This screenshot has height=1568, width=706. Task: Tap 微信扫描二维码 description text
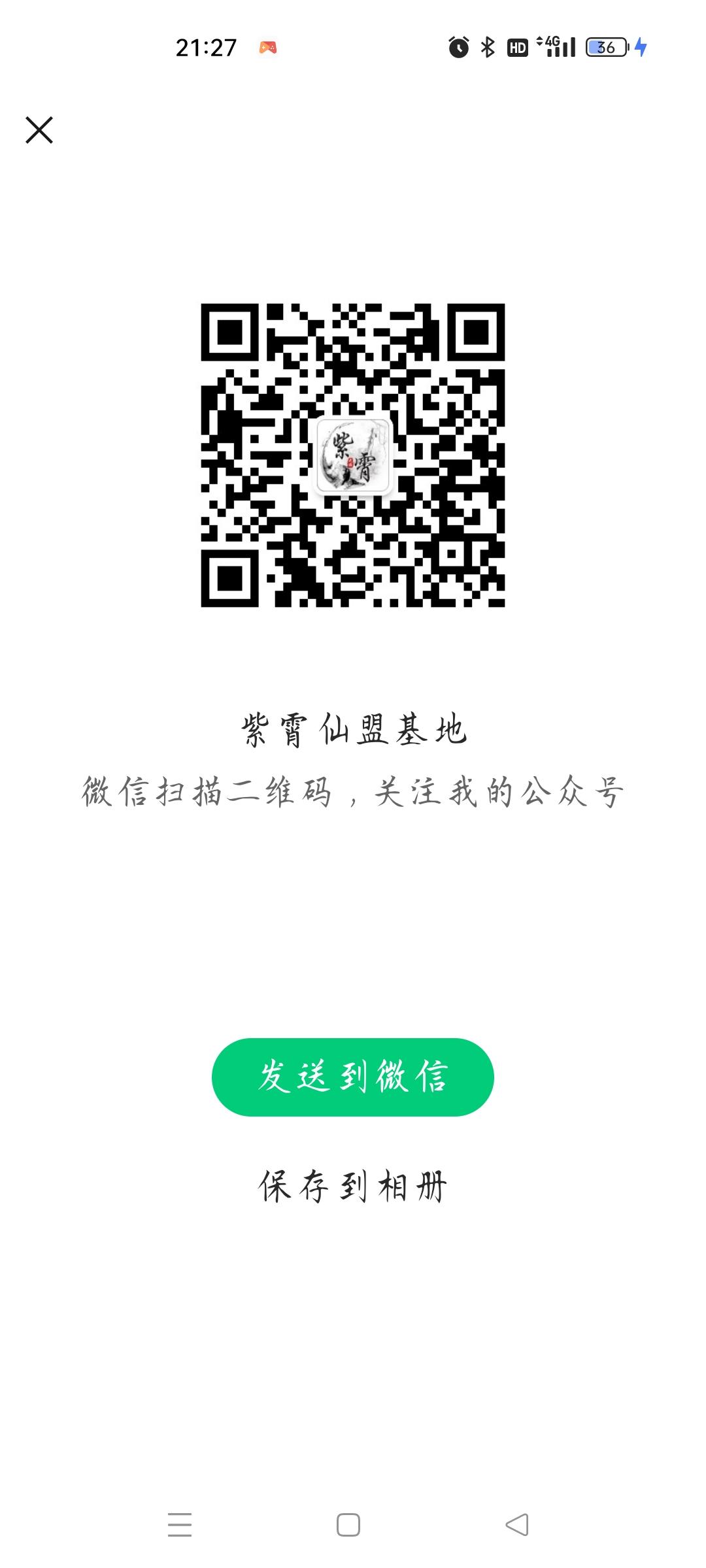coord(352,792)
